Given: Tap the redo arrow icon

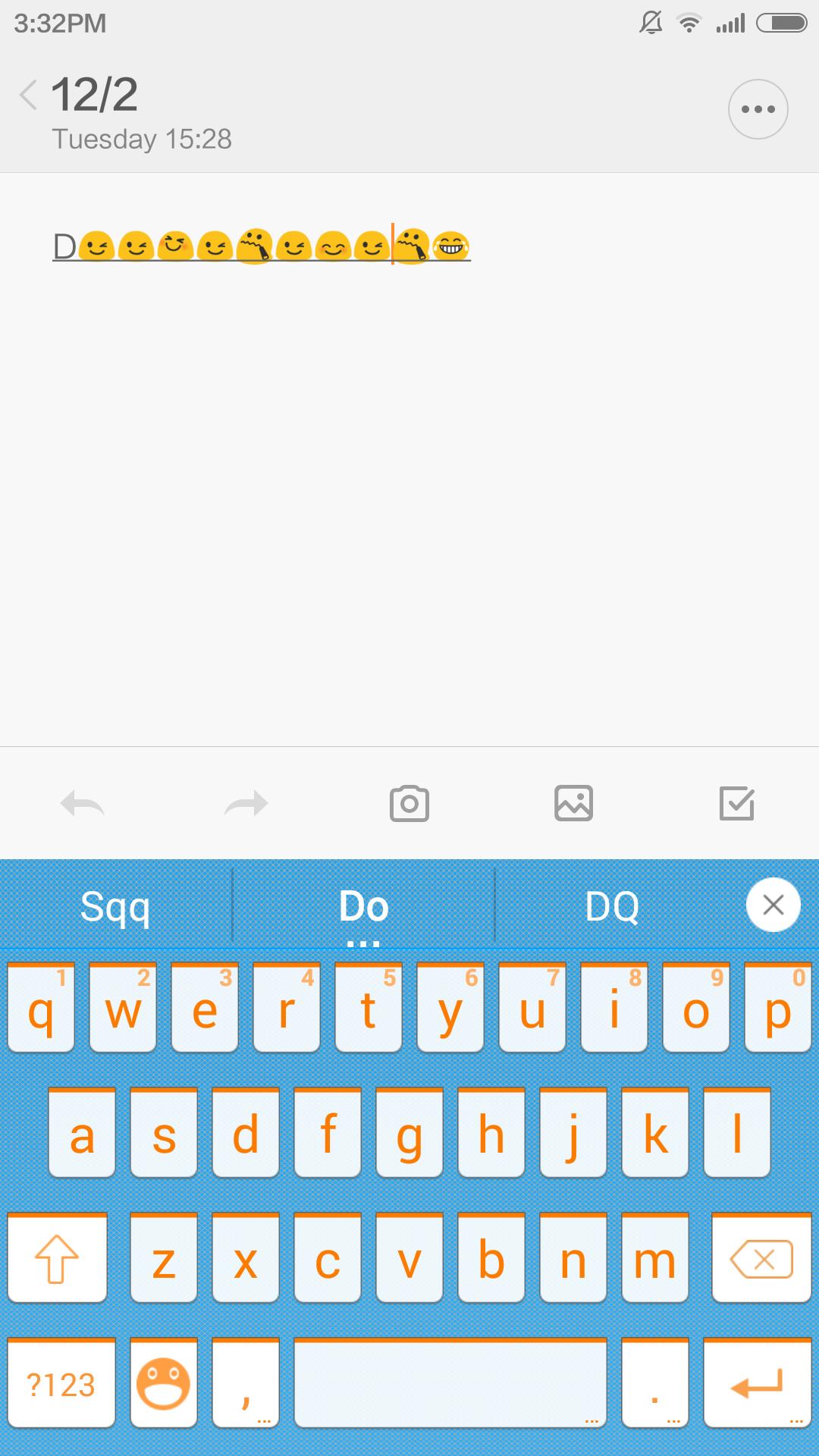Looking at the screenshot, I should point(245,804).
